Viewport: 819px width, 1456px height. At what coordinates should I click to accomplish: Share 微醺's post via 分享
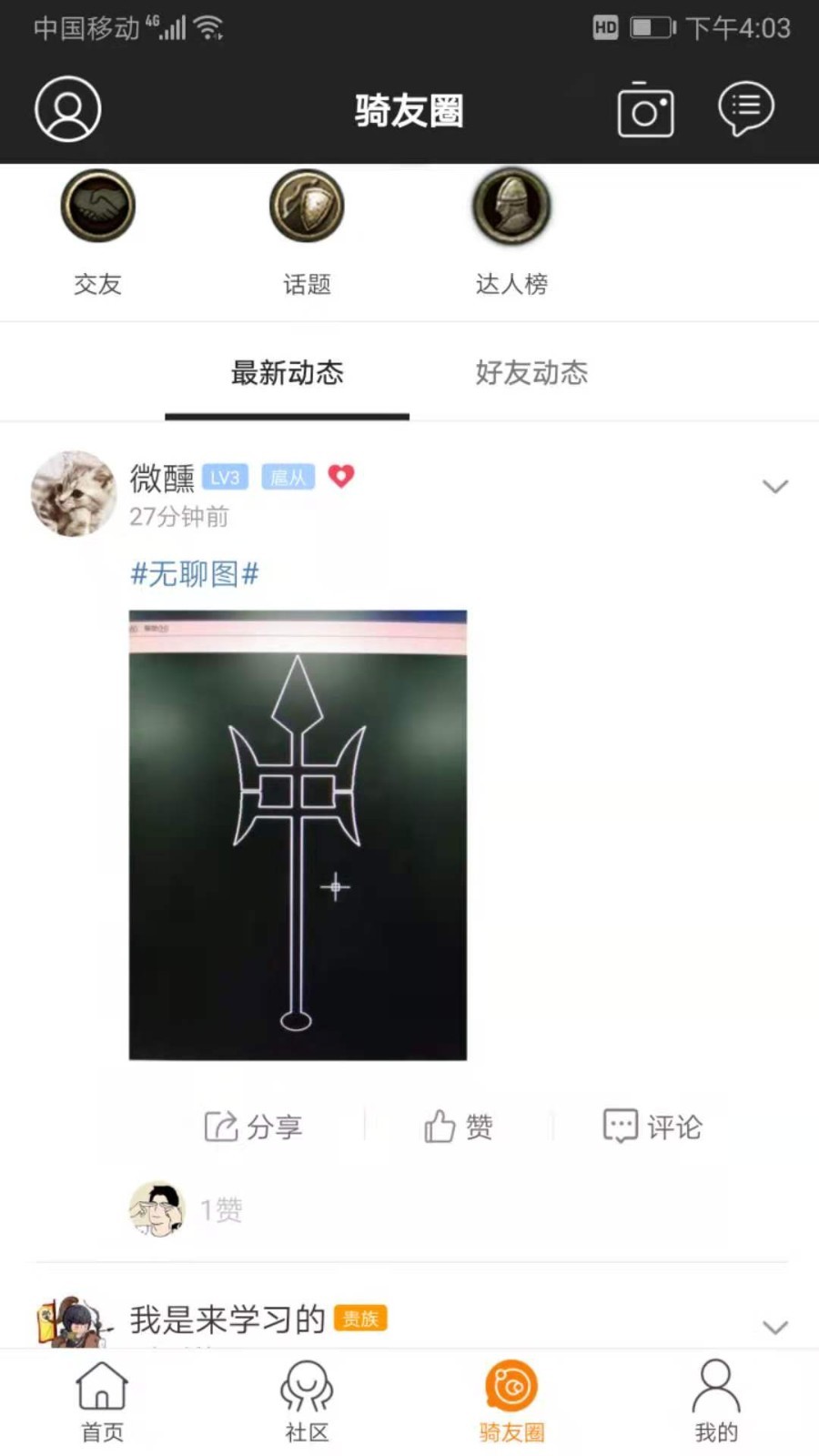tap(253, 1127)
